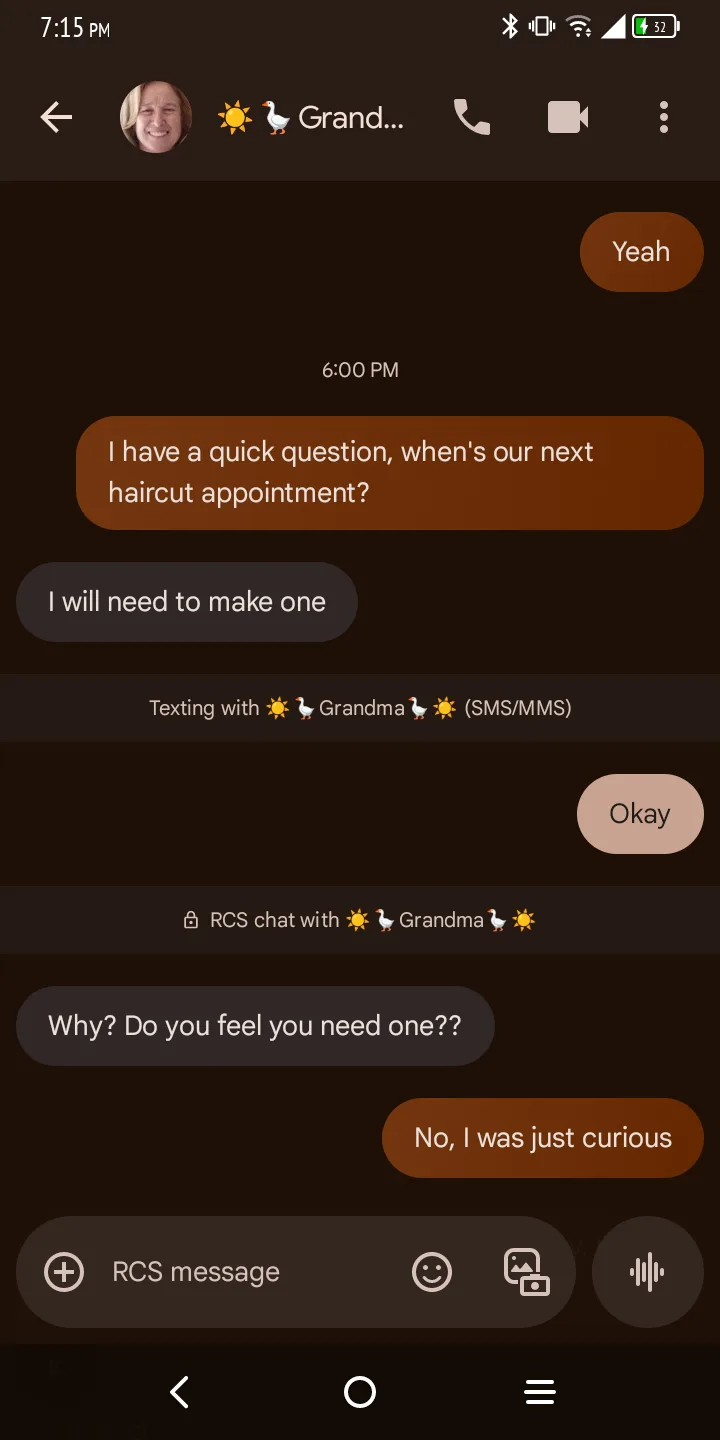Record a voice message
Image resolution: width=720 pixels, height=1440 pixels.
point(647,1272)
